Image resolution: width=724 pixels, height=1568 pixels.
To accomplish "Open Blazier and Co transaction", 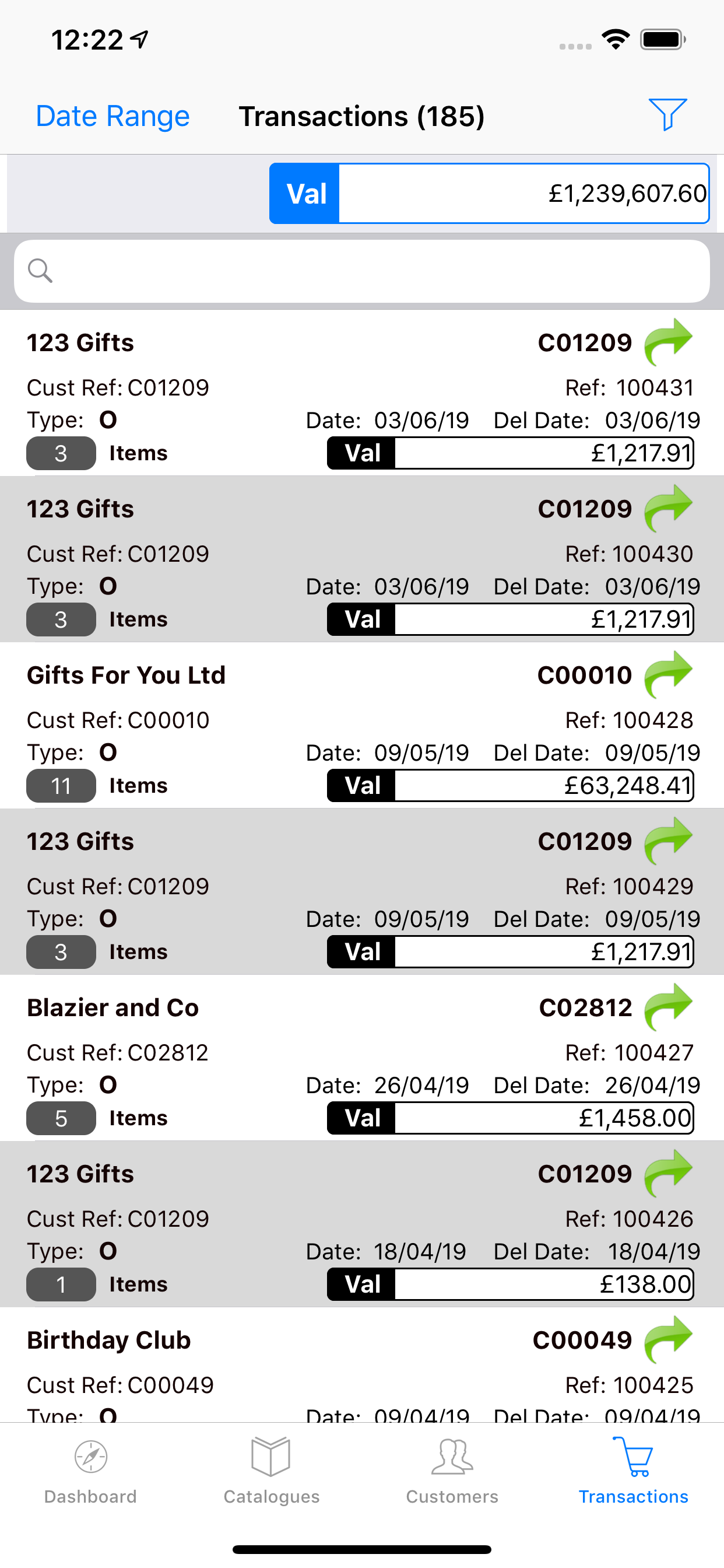I will (362, 1058).
